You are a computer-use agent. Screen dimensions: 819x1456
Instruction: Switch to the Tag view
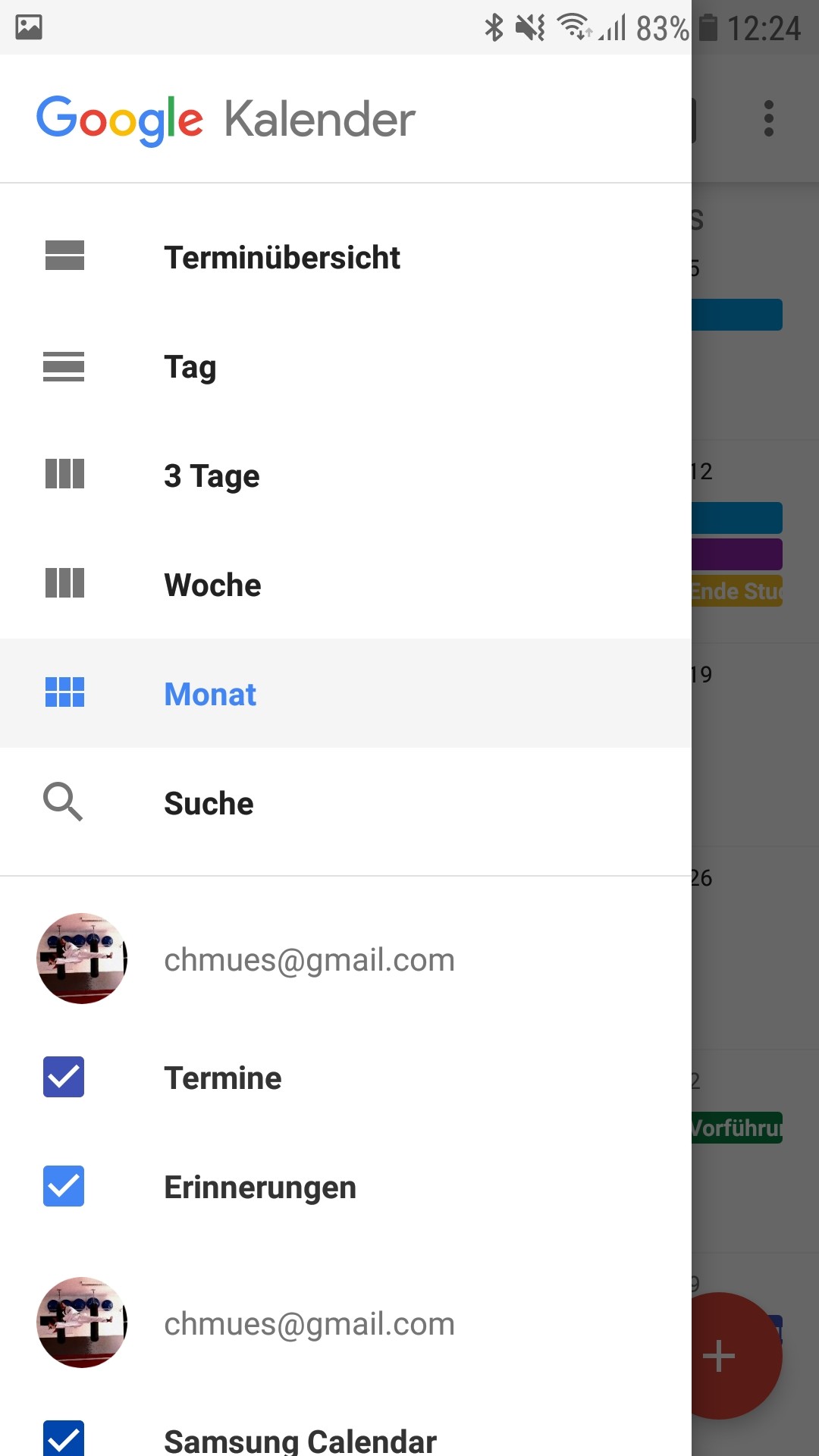click(x=190, y=367)
